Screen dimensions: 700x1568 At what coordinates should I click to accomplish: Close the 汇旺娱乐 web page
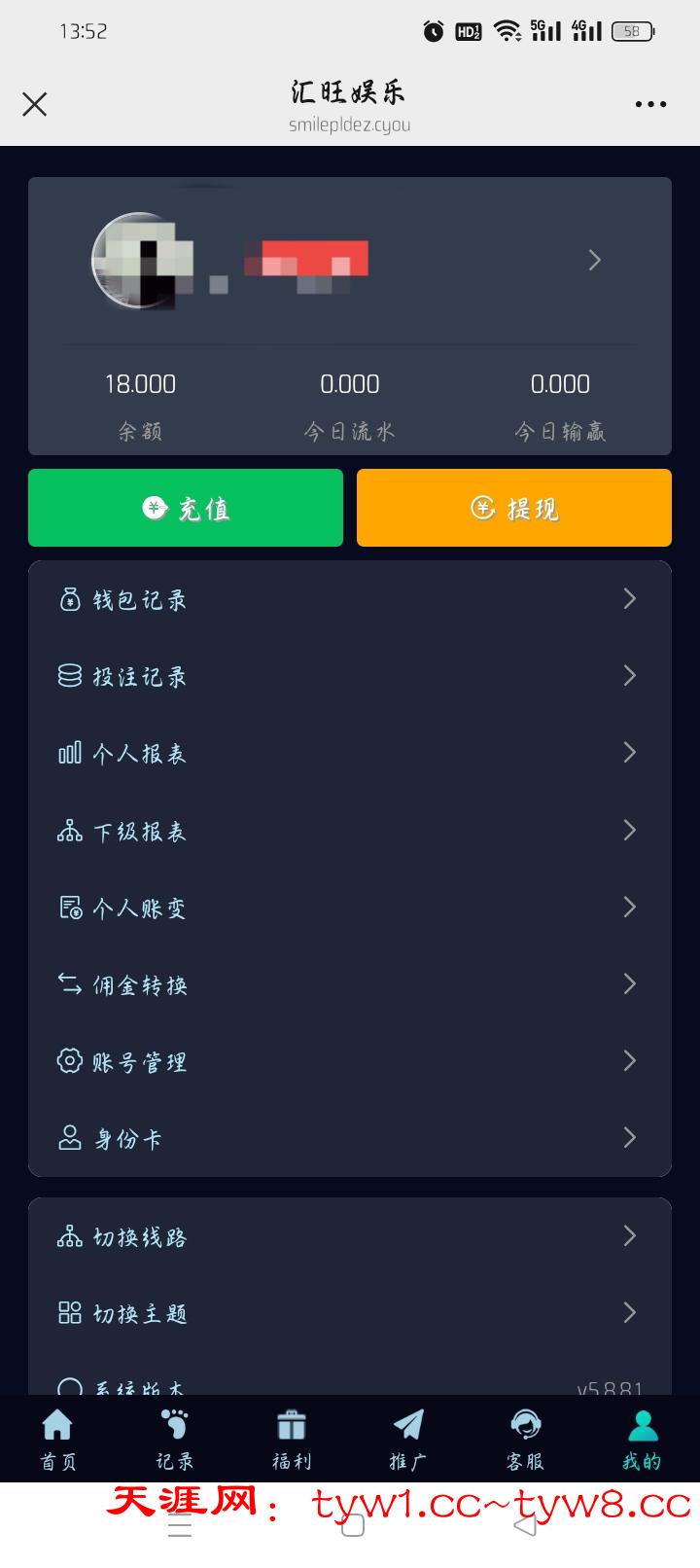[x=35, y=104]
